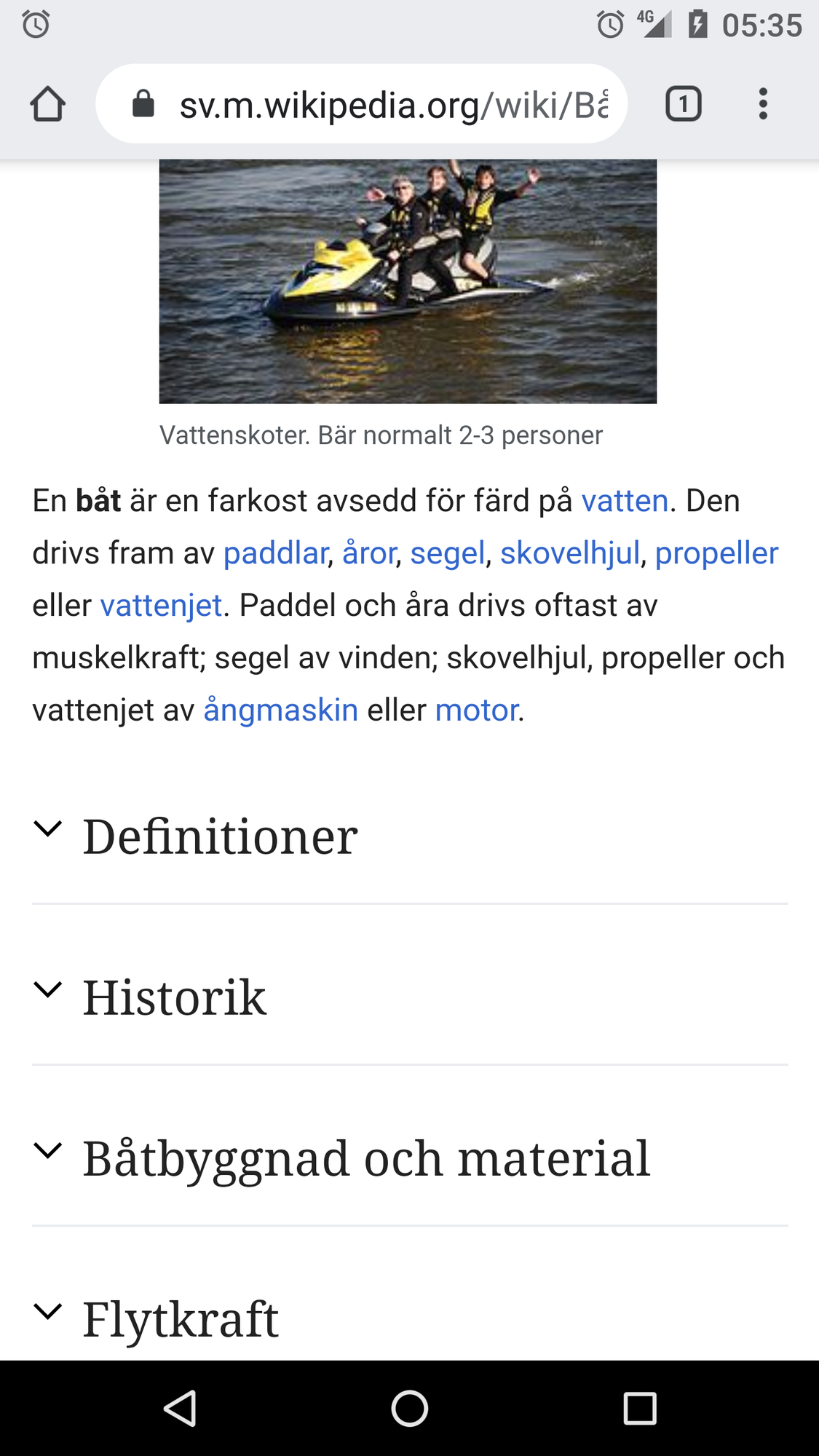Open the Vattenskoter image
Image resolution: width=819 pixels, height=1456 pixels.
[x=408, y=281]
